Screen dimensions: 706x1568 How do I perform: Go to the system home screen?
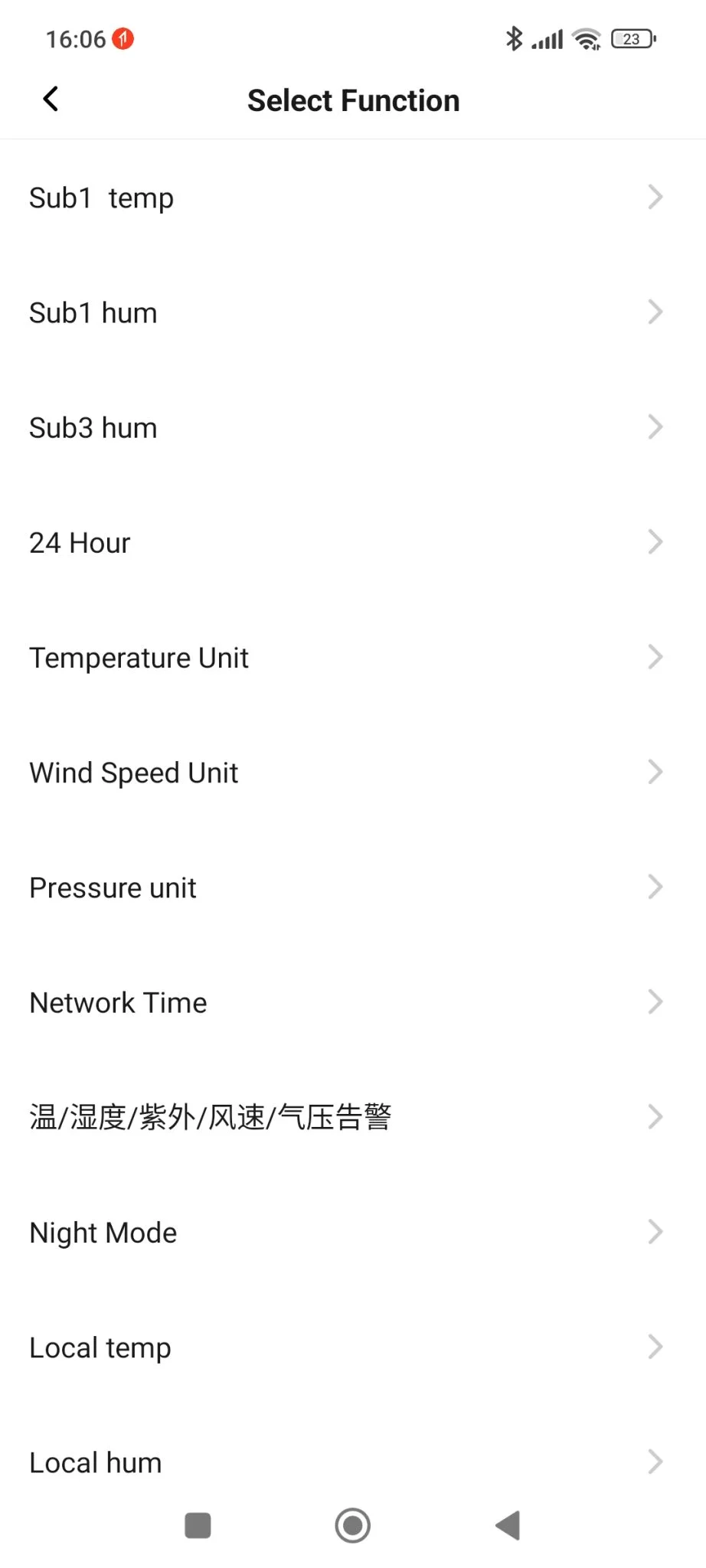click(353, 1525)
